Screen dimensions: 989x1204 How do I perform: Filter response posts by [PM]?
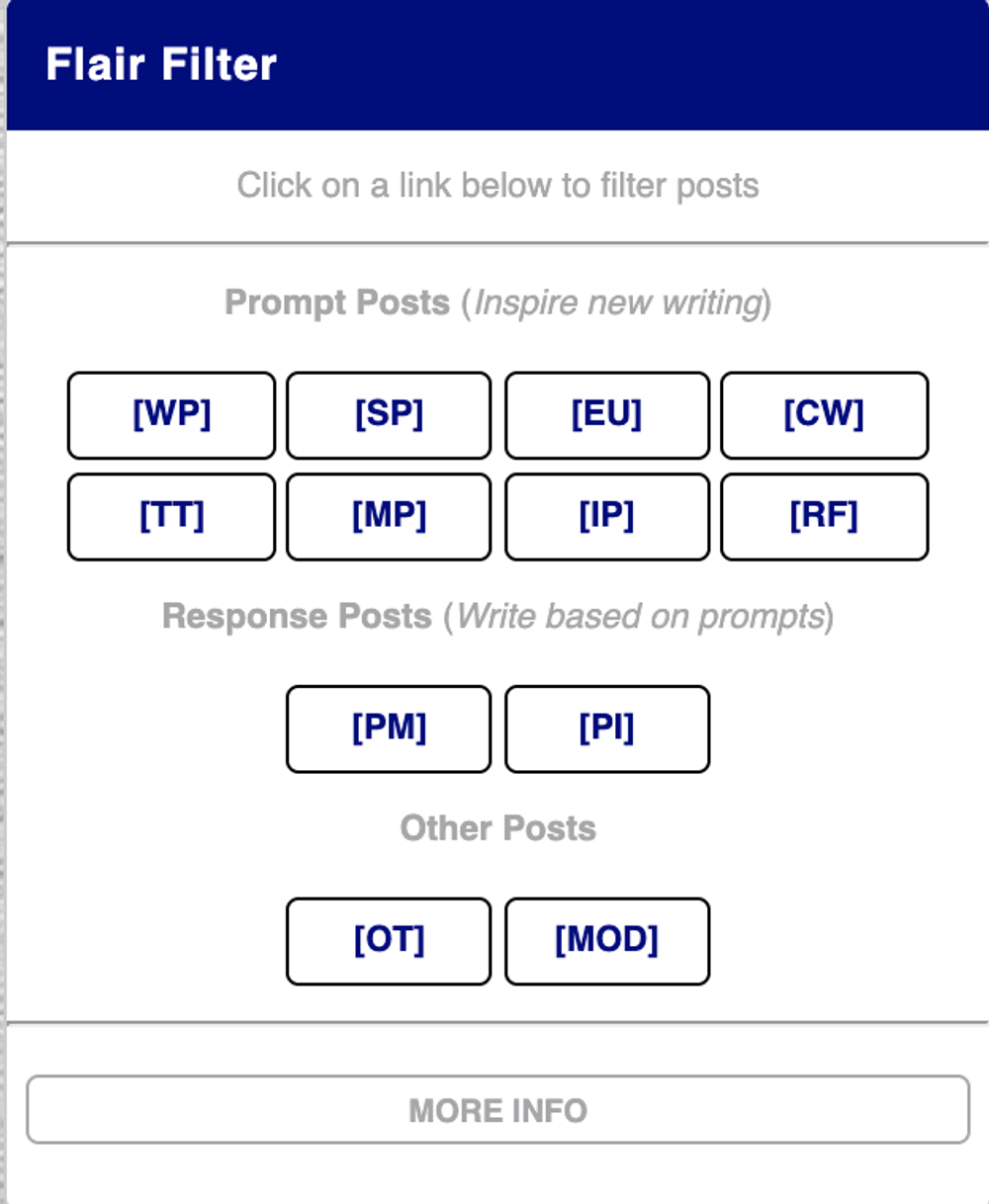click(389, 729)
